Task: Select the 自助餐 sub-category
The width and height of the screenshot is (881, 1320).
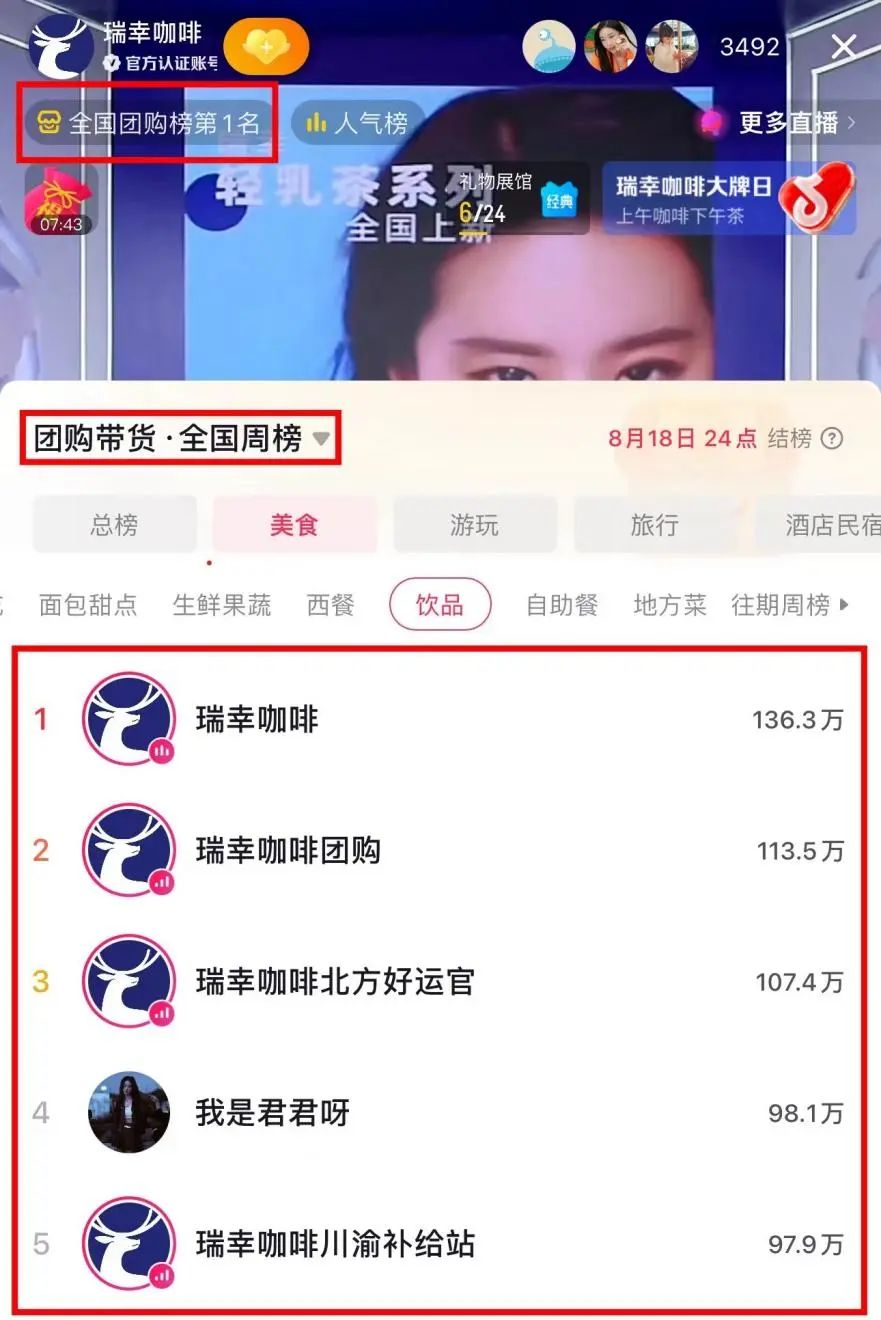Action: pos(562,605)
